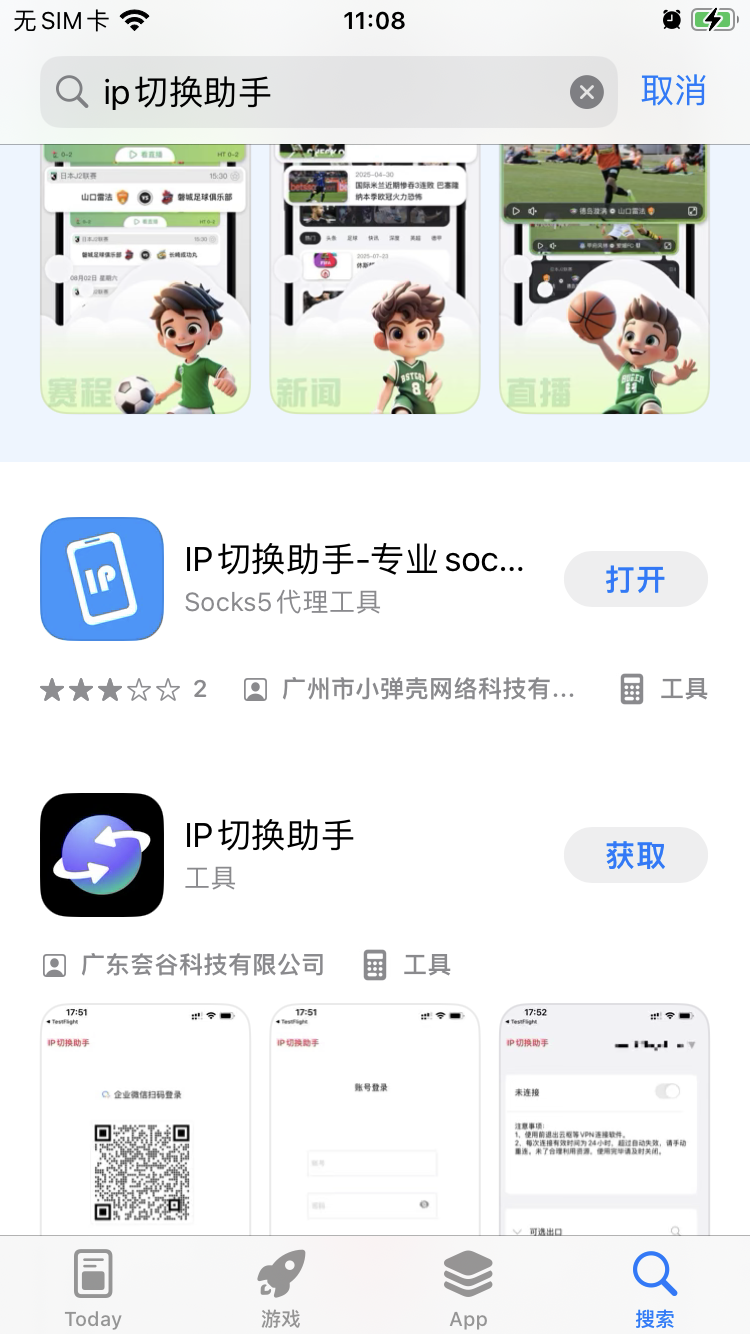This screenshot has width=750, height=1334.
Task: Clear the search text
Action: coord(587,93)
